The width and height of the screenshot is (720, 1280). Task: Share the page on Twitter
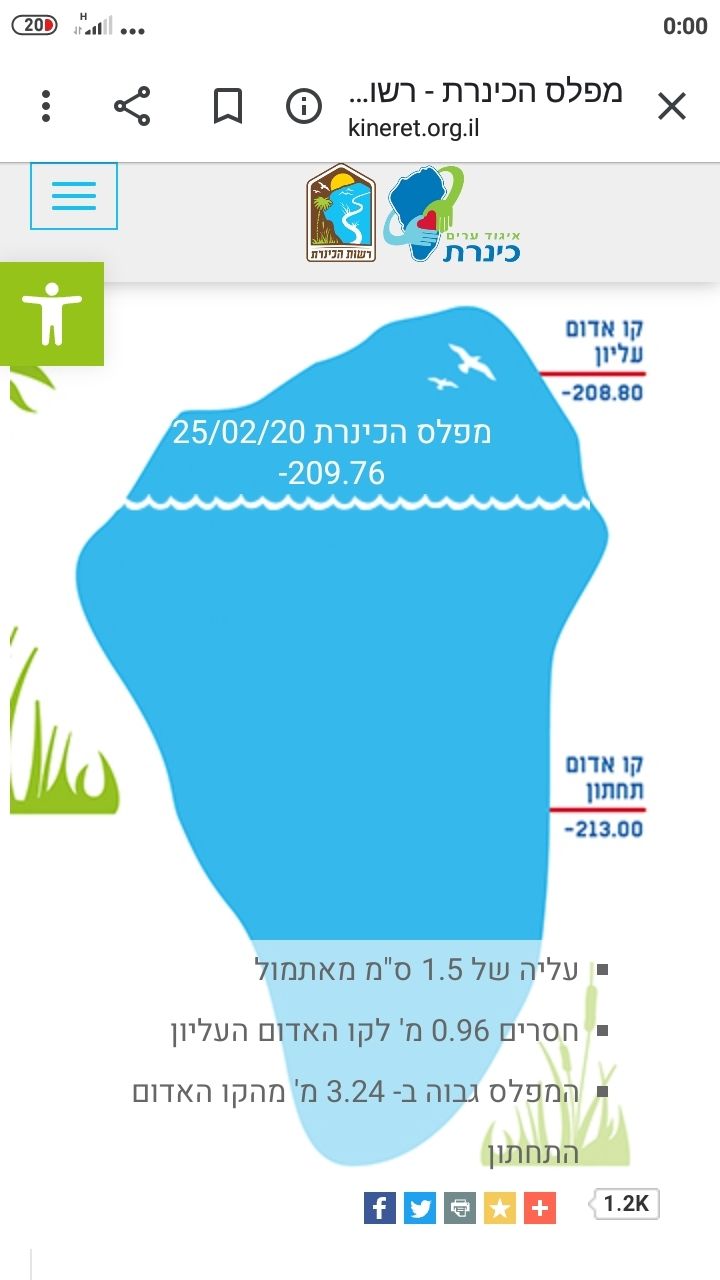(420, 1208)
